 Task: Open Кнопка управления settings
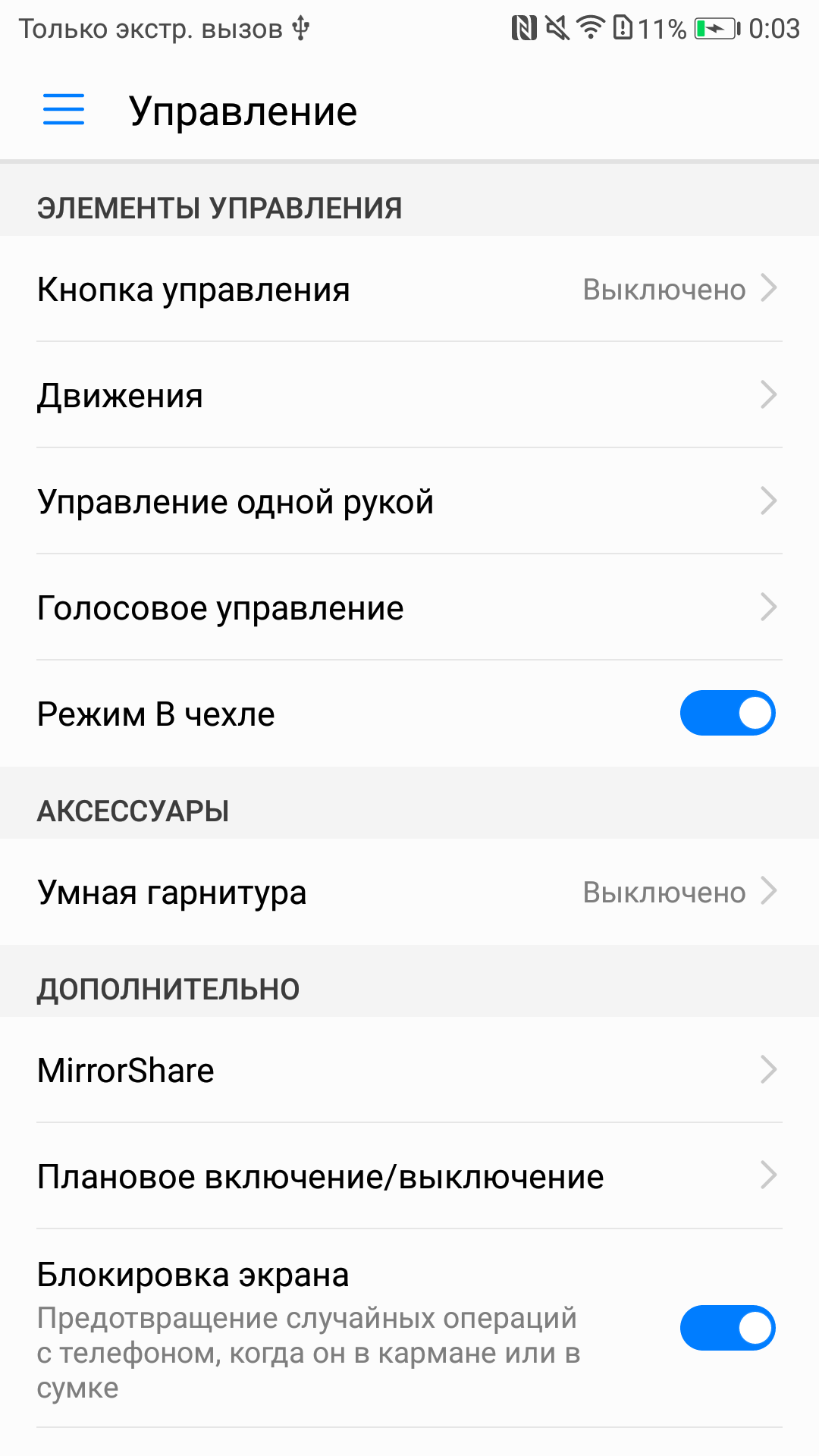(x=409, y=289)
